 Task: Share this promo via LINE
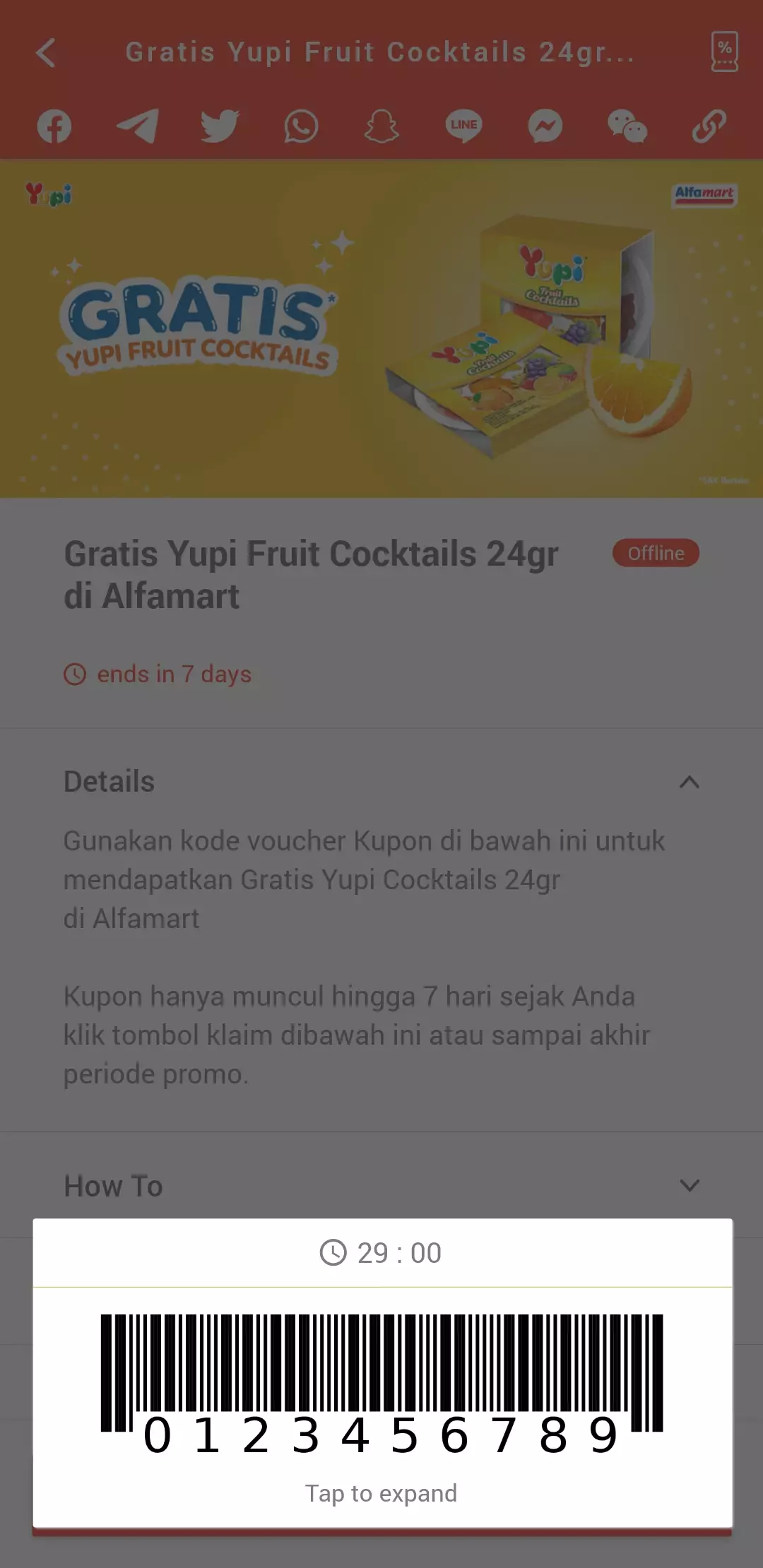coord(463,126)
